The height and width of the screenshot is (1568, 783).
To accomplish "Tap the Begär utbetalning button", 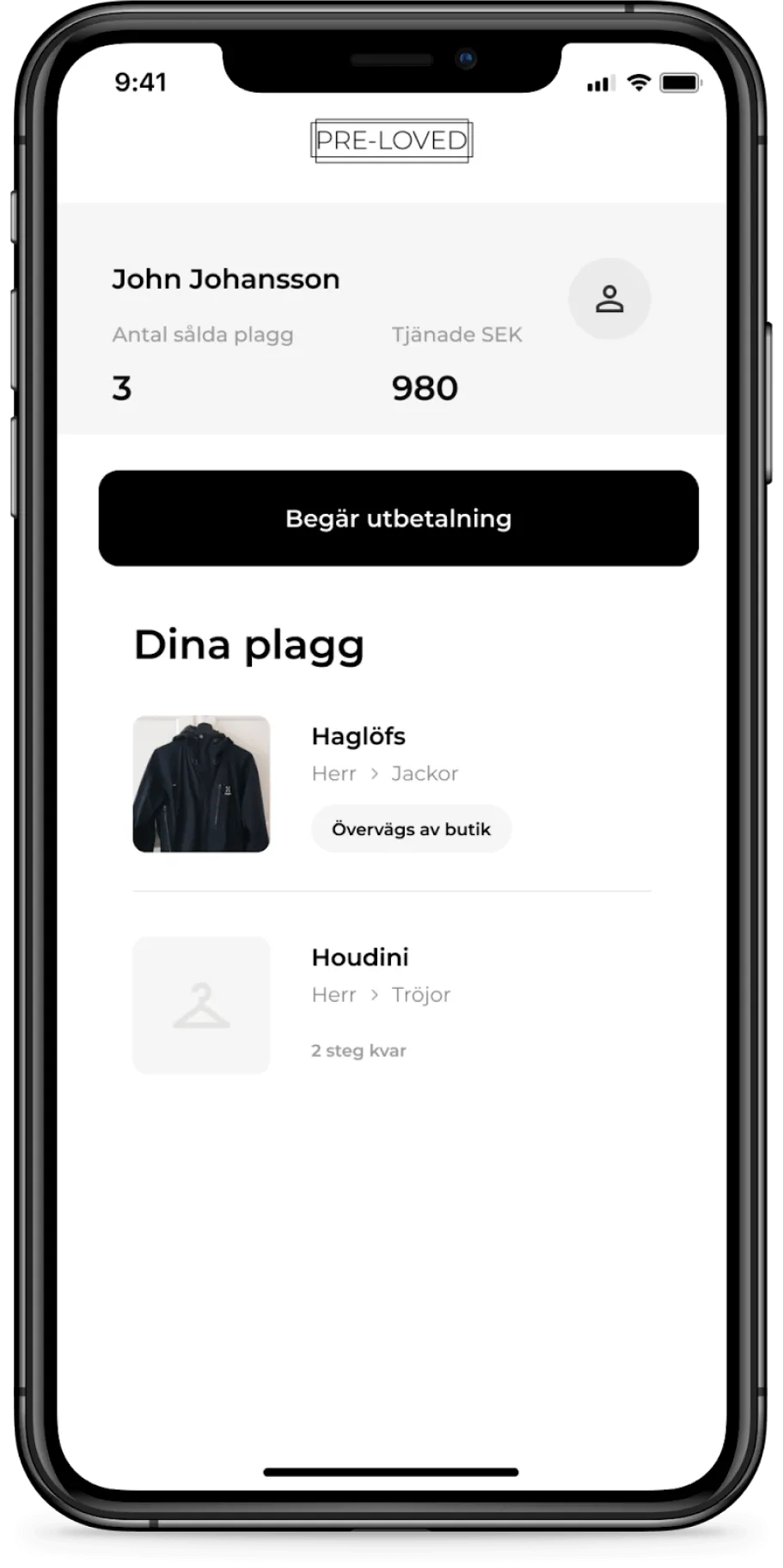I will click(x=398, y=518).
